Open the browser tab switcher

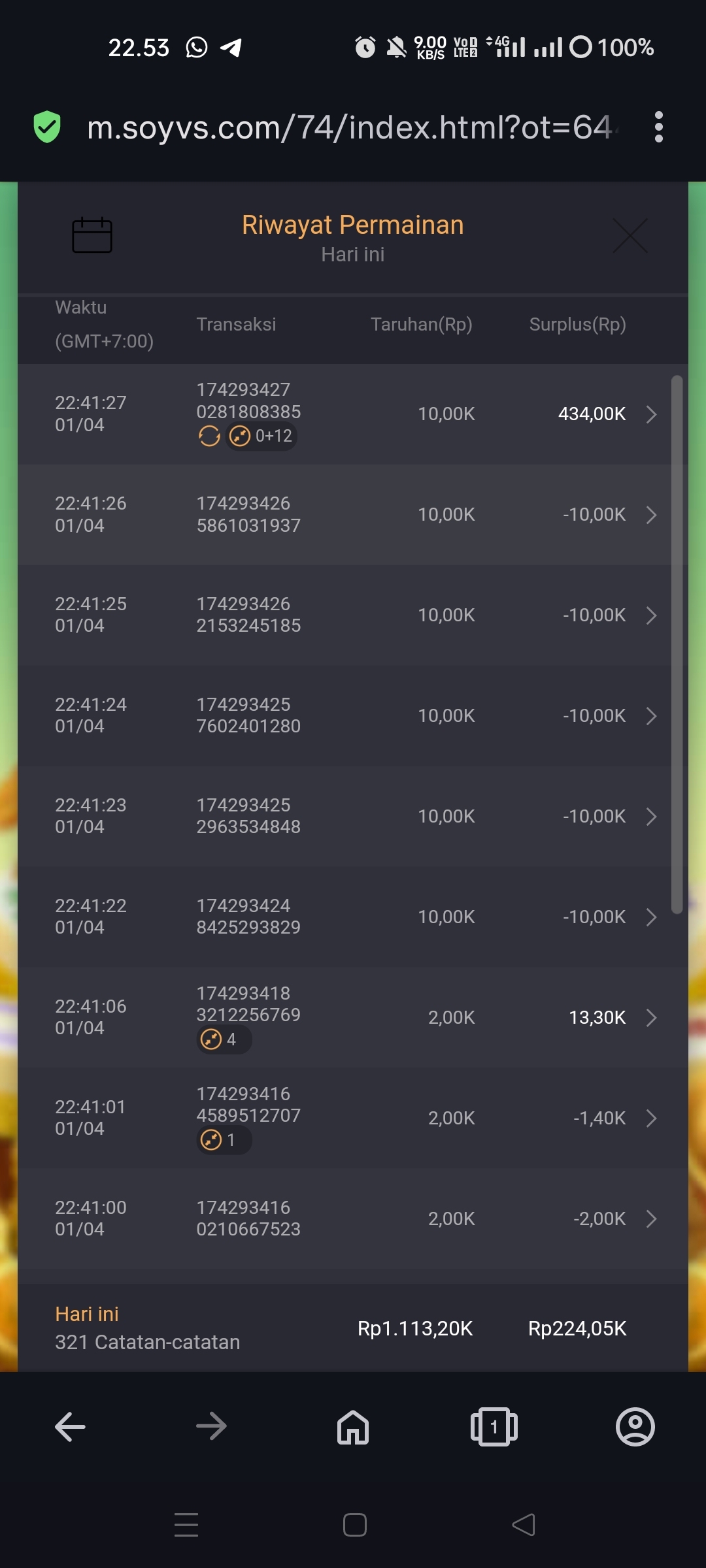[x=494, y=1426]
